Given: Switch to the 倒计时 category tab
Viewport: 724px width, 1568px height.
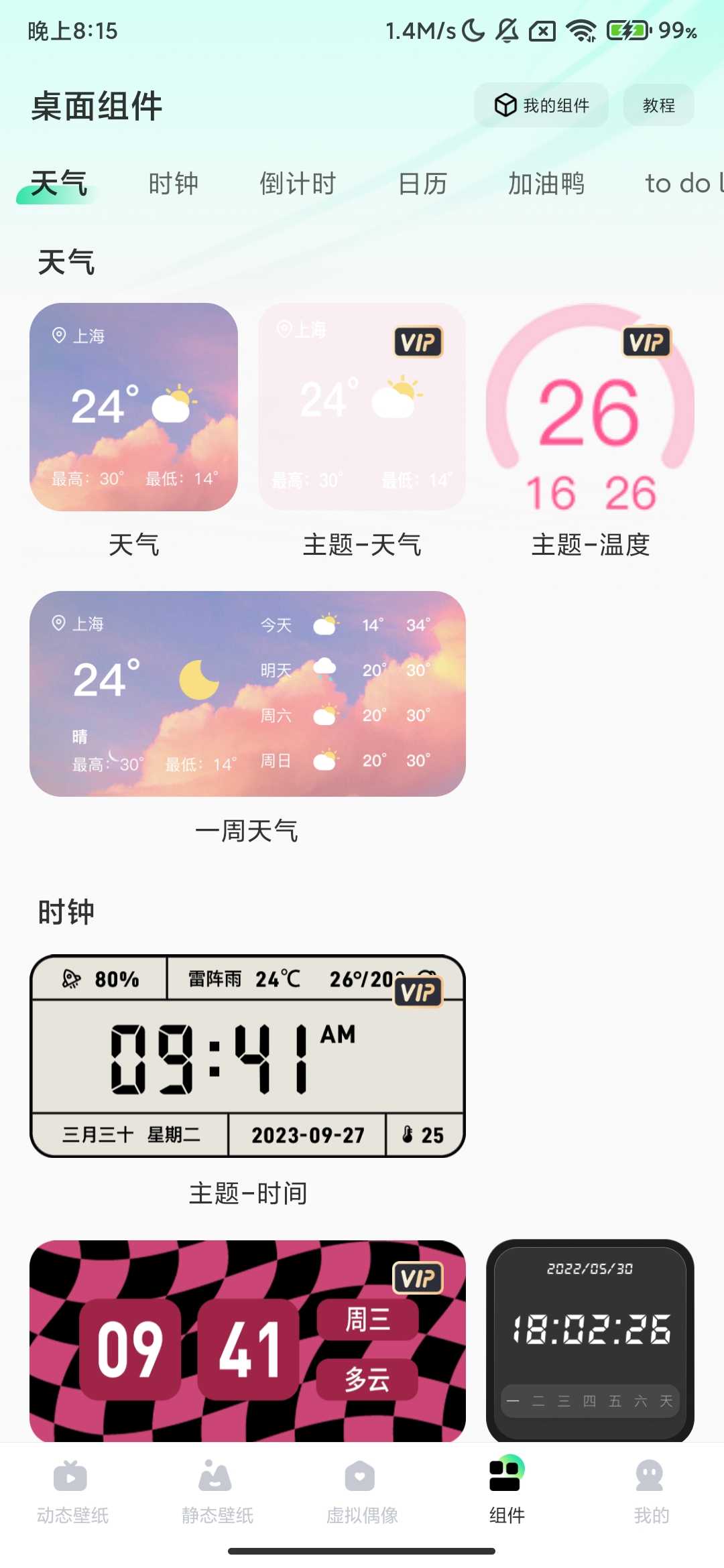Looking at the screenshot, I should pyautogui.click(x=298, y=184).
